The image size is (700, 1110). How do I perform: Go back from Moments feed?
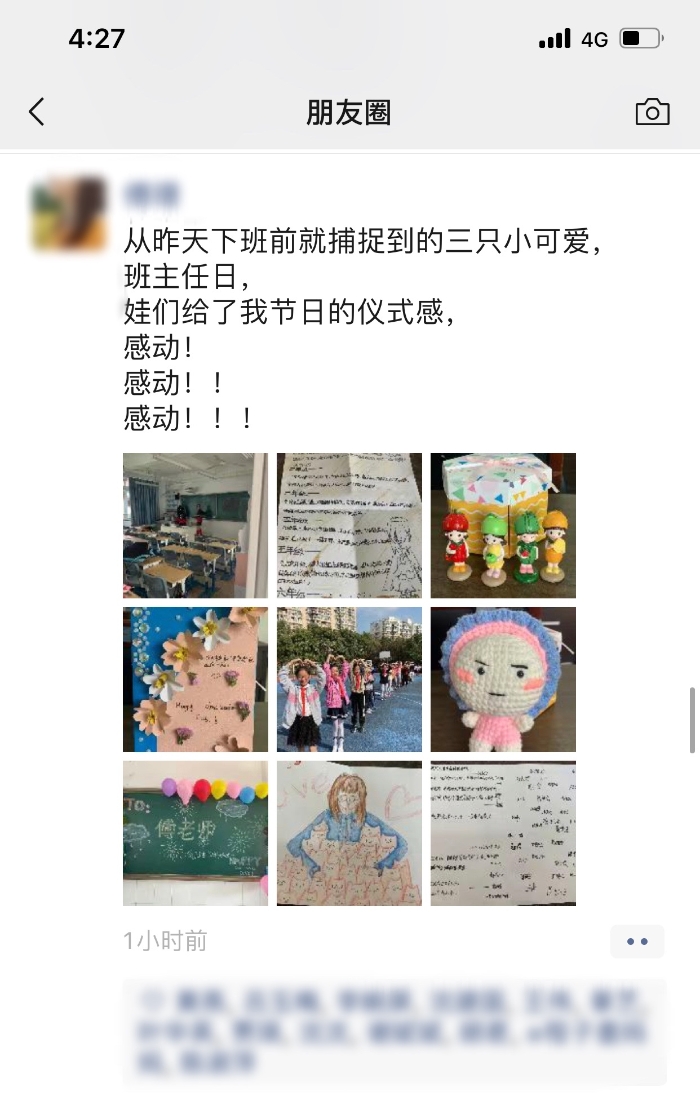pos(37,112)
